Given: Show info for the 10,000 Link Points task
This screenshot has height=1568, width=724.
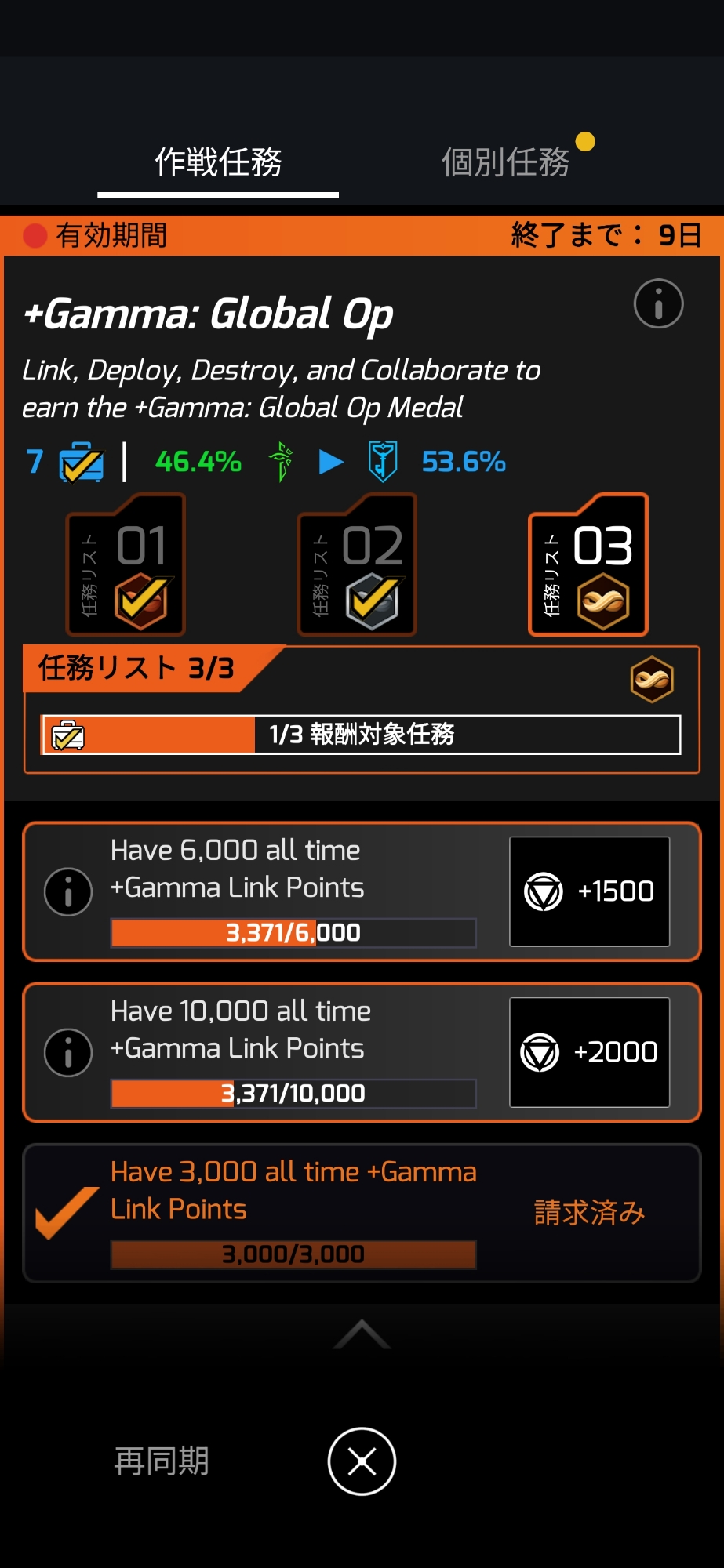Looking at the screenshot, I should pos(68,1052).
